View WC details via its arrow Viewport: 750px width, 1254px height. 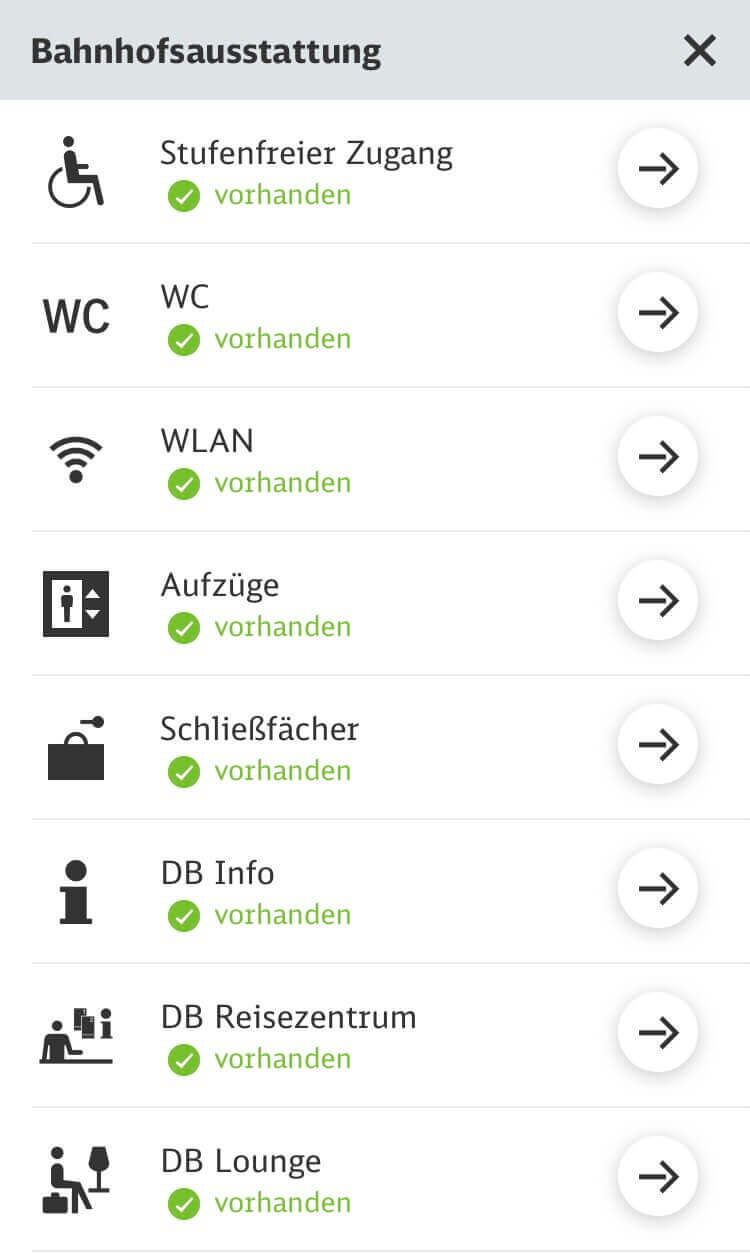[658, 313]
